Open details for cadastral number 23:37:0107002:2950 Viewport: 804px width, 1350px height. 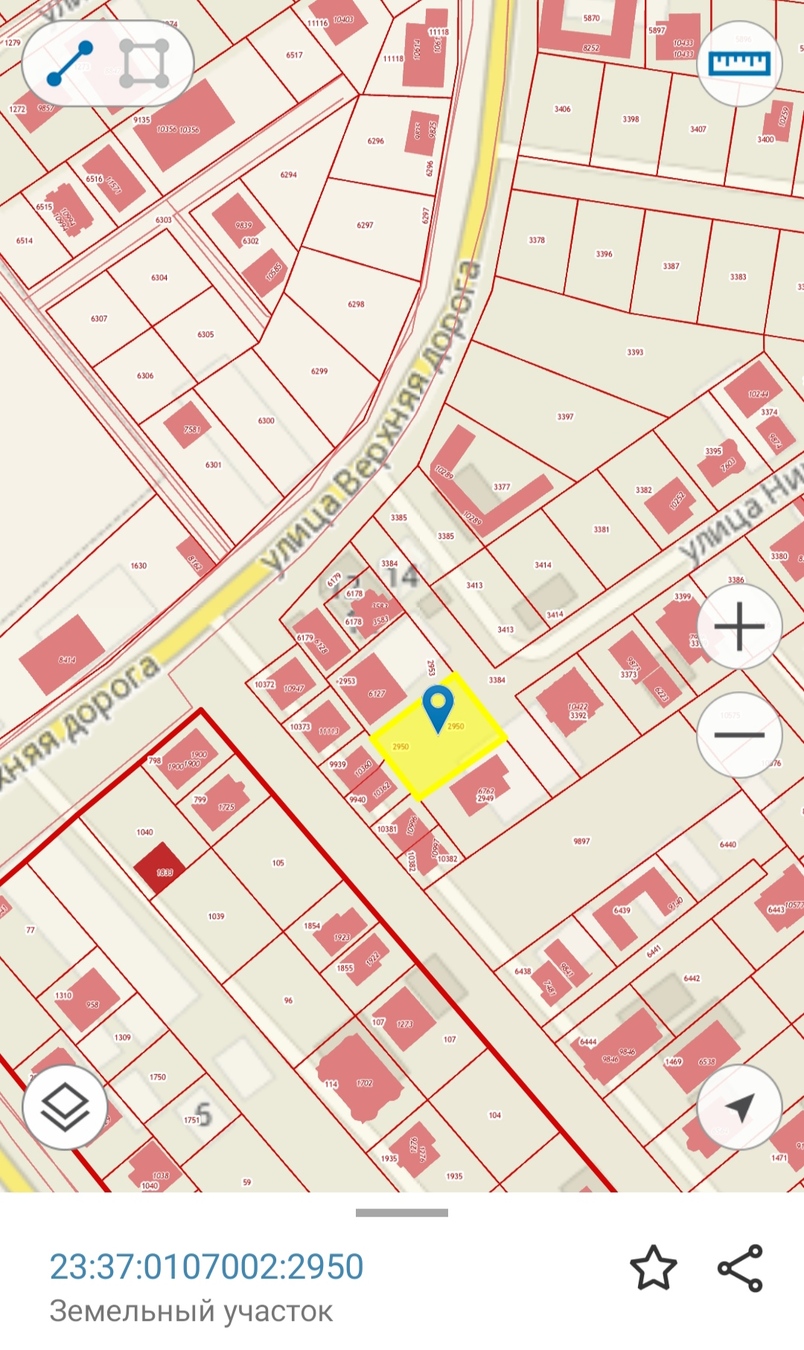[x=207, y=1267]
